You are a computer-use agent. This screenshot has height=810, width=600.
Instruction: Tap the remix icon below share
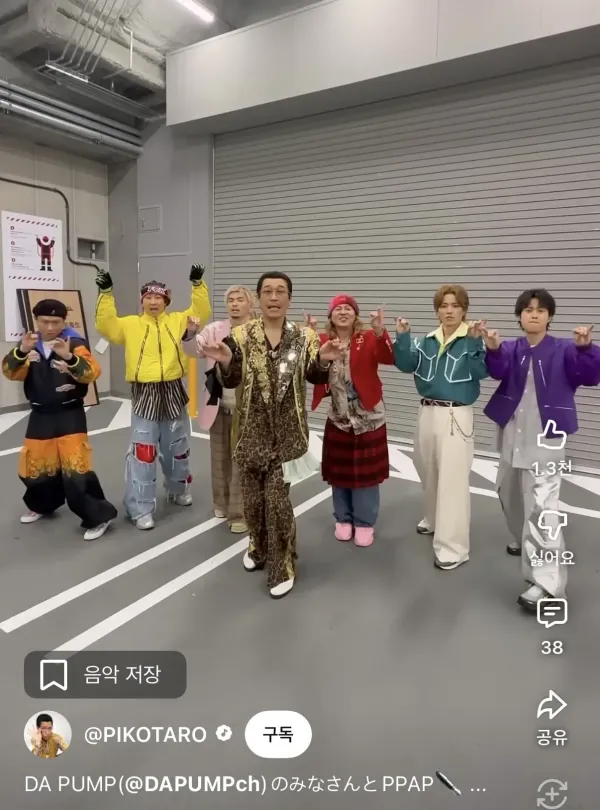[552, 794]
